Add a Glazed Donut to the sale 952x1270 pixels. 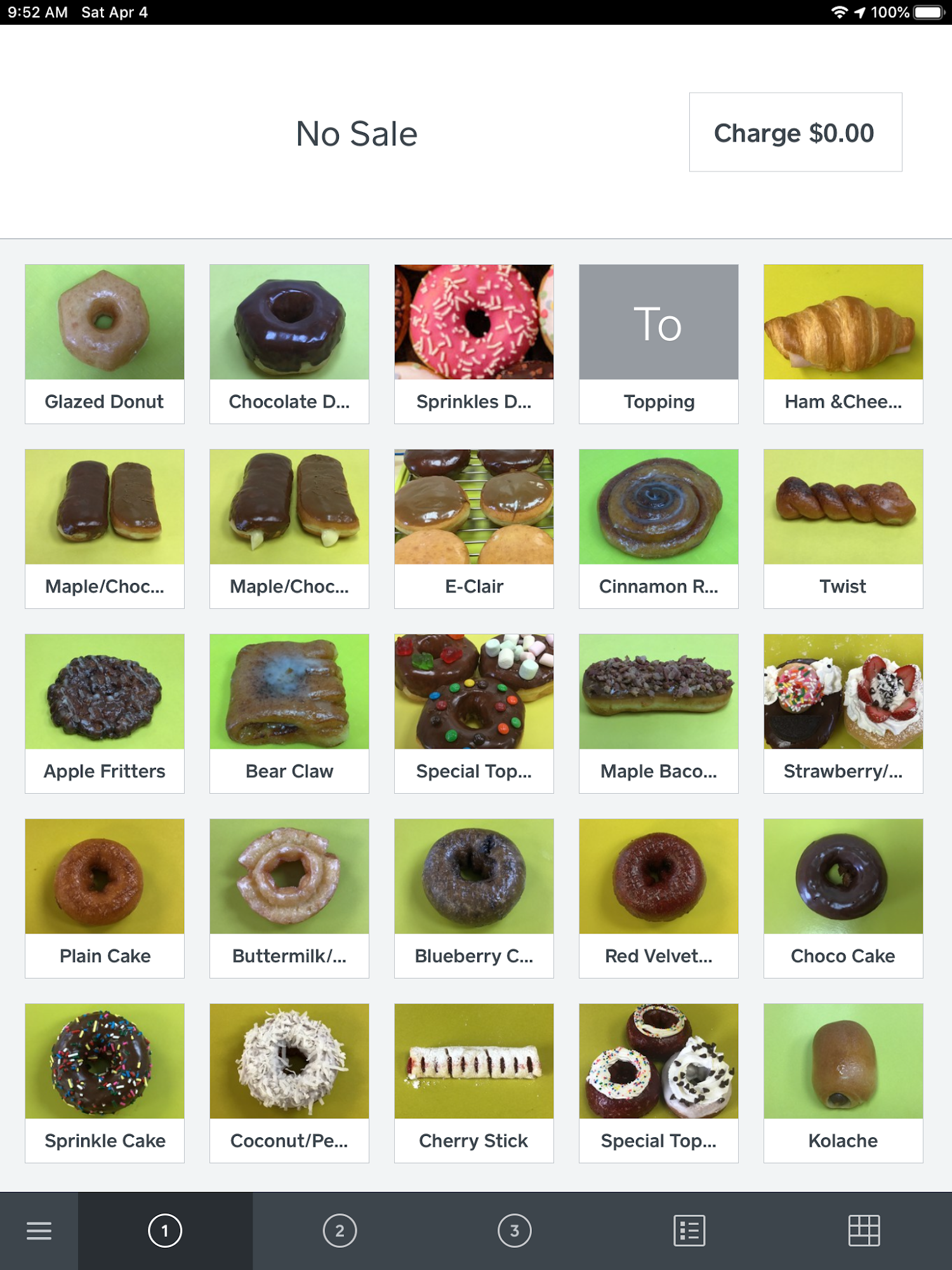[x=105, y=344]
